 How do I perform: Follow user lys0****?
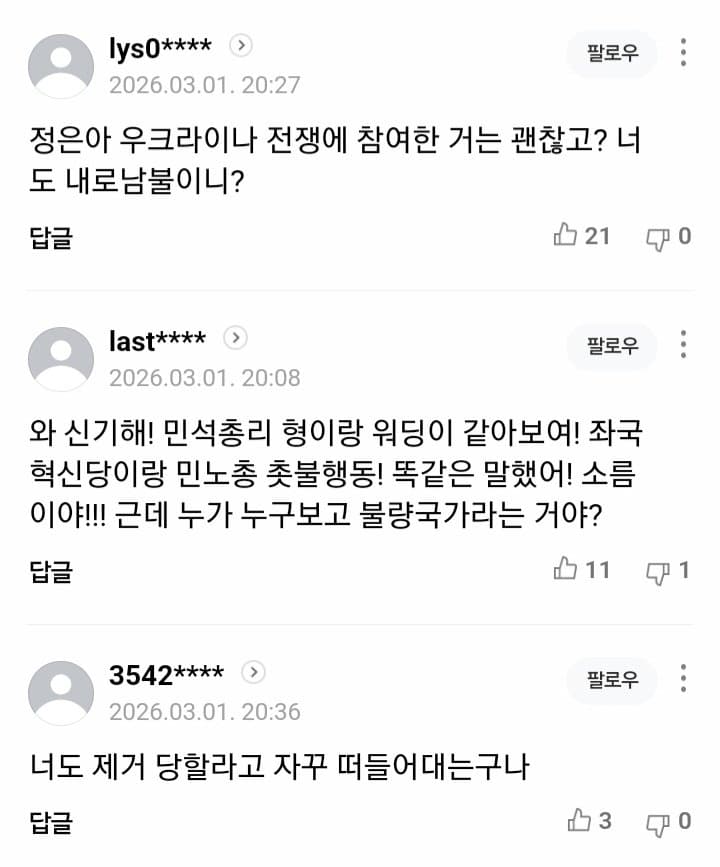point(612,54)
